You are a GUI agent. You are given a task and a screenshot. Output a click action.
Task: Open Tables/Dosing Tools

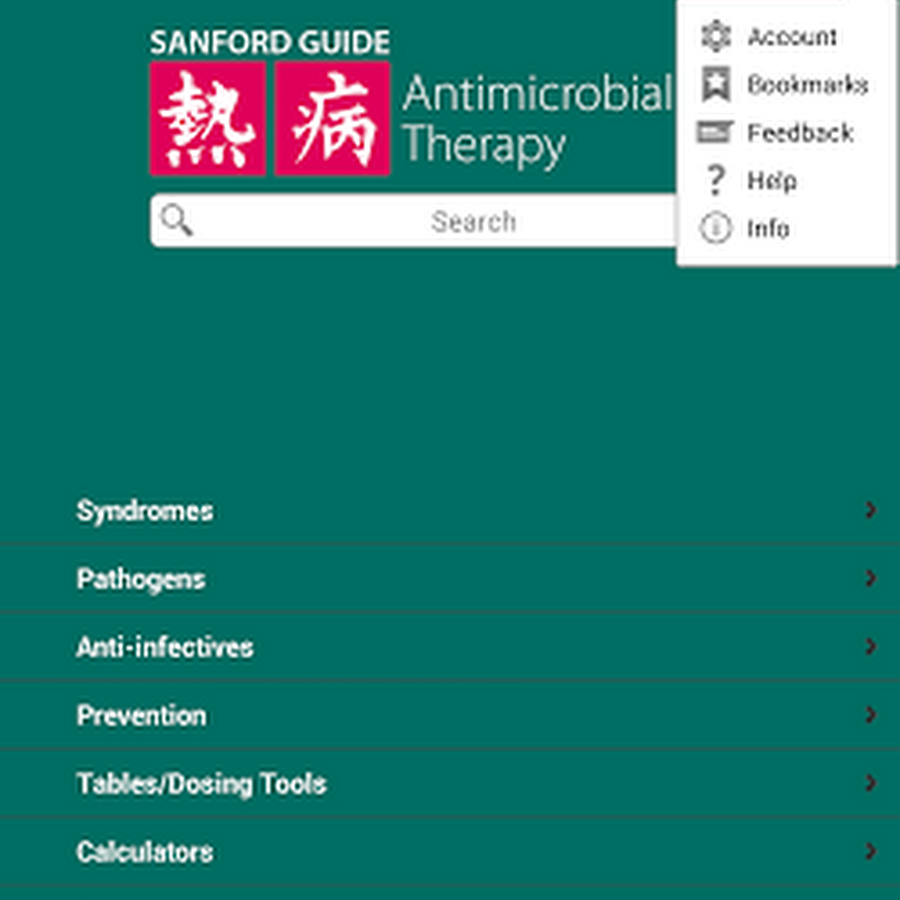click(x=450, y=783)
